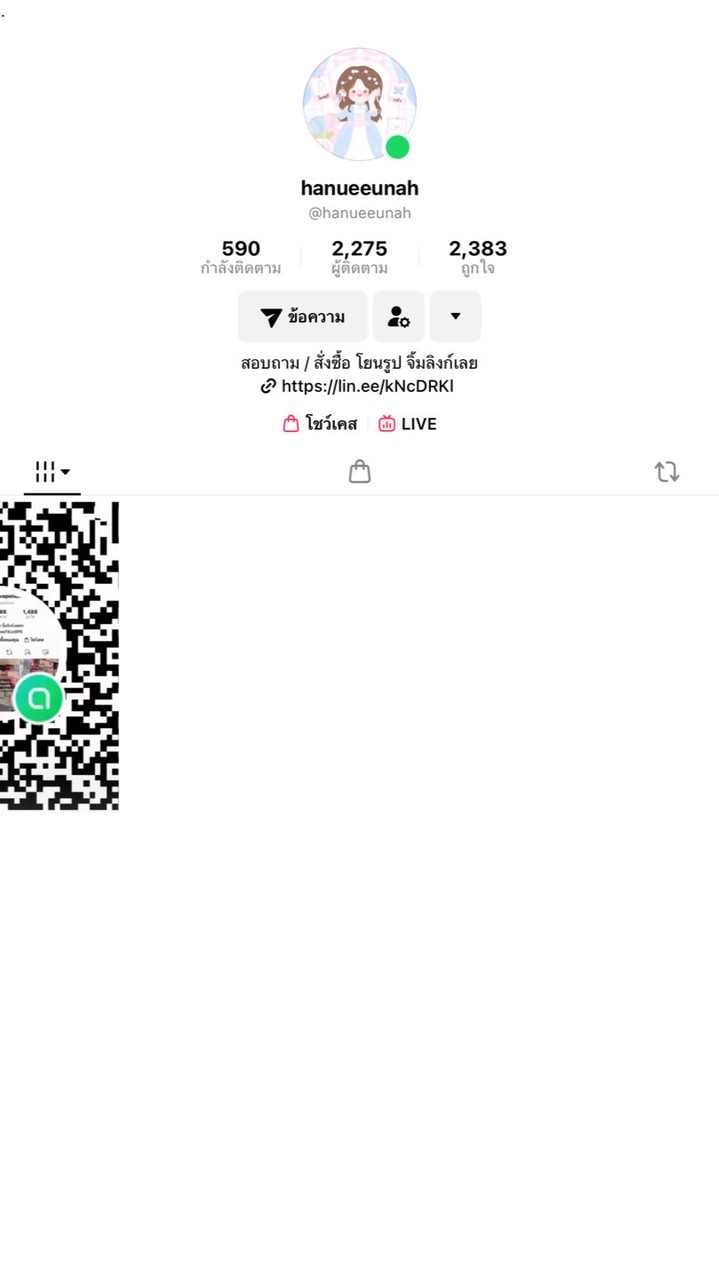
Task: View the 590 กำลังติดตาม following list
Action: [241, 257]
